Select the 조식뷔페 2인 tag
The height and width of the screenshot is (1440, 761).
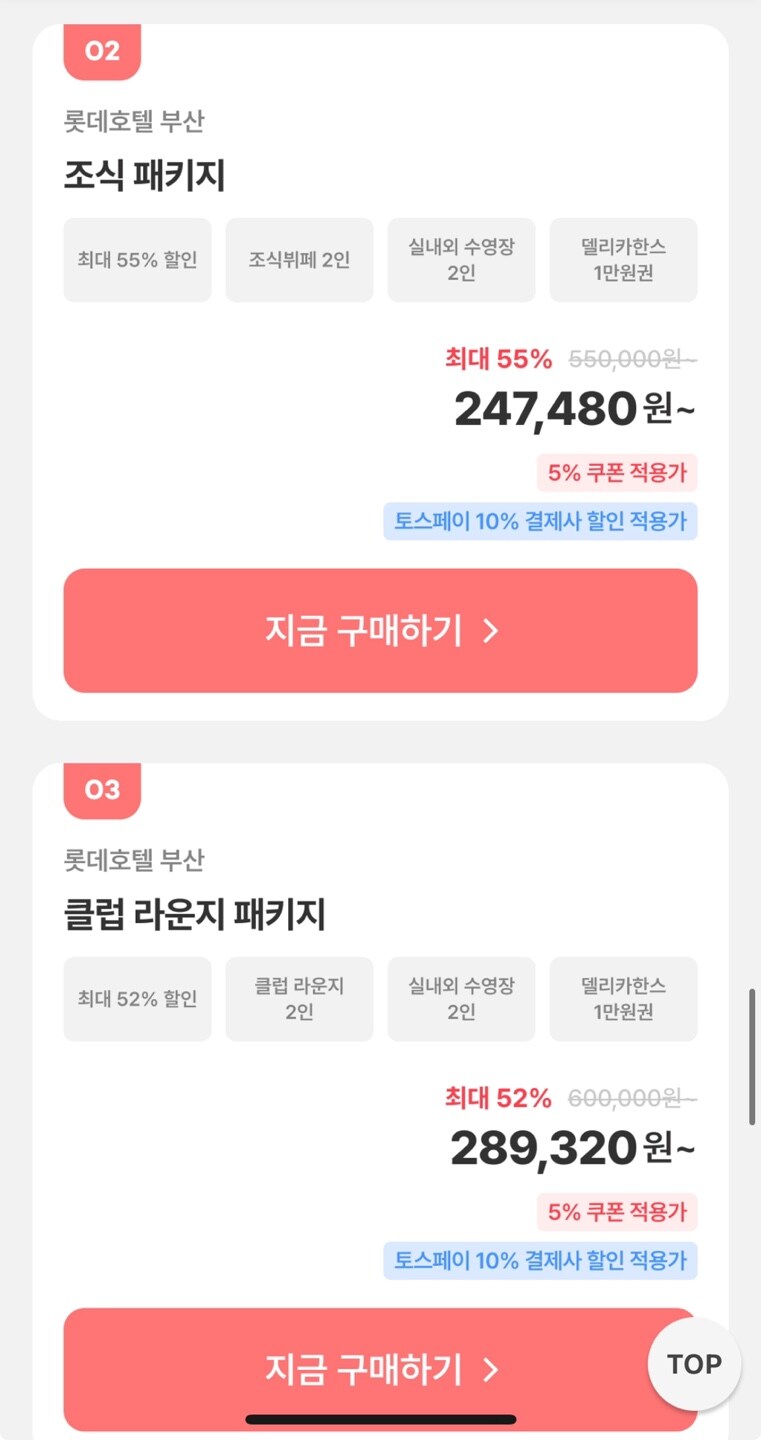pyautogui.click(x=299, y=260)
